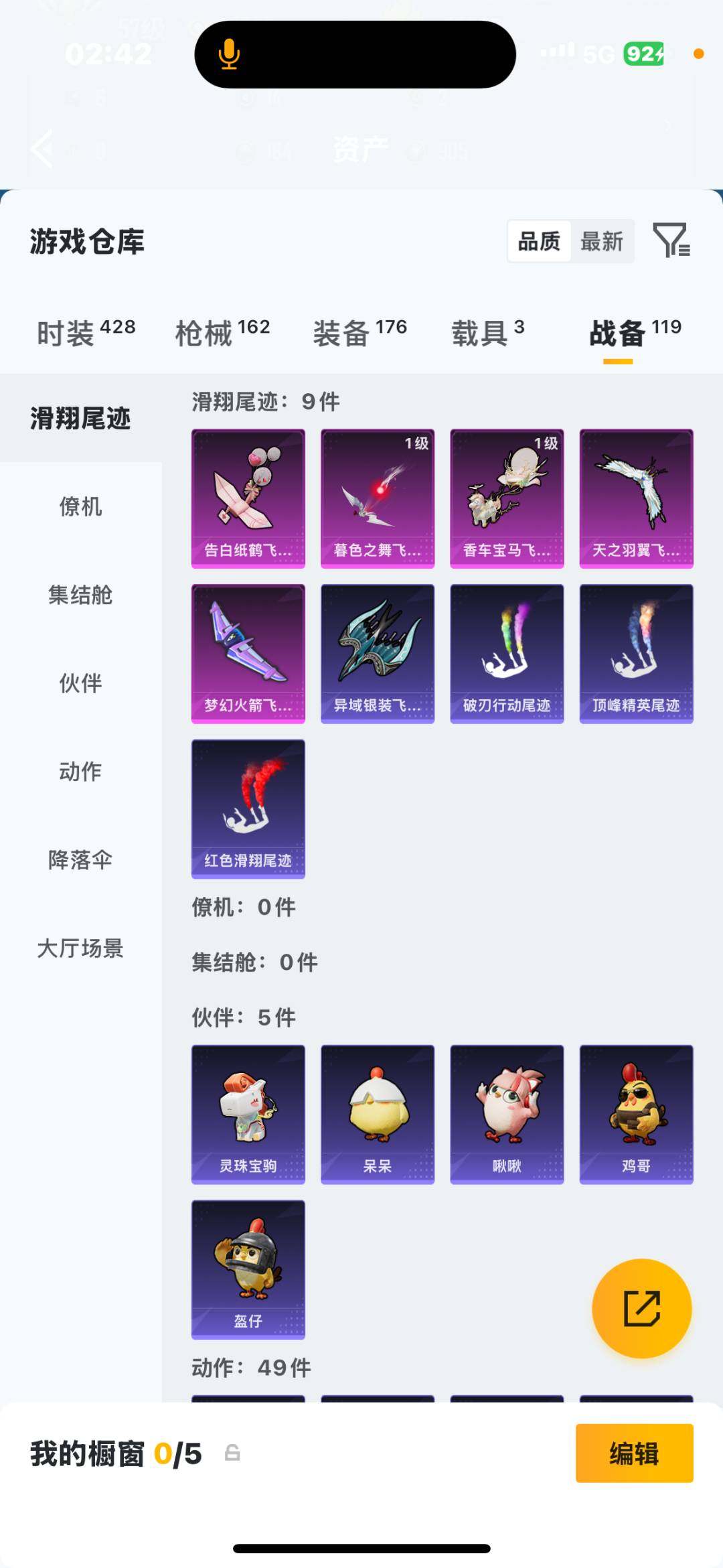The height and width of the screenshot is (1568, 723).
Task: Switch sidebar to 降落伞 category
Action: click(x=80, y=861)
